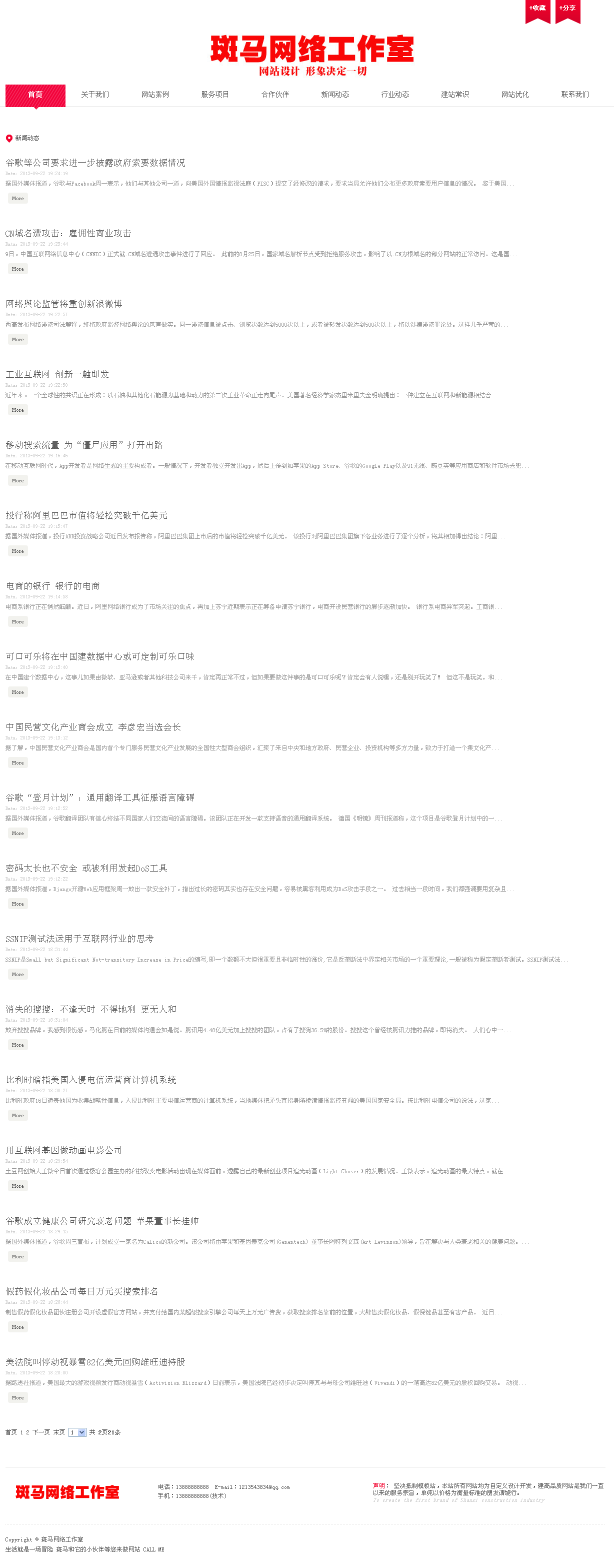Open the 行业动态 navigation item

(395, 95)
